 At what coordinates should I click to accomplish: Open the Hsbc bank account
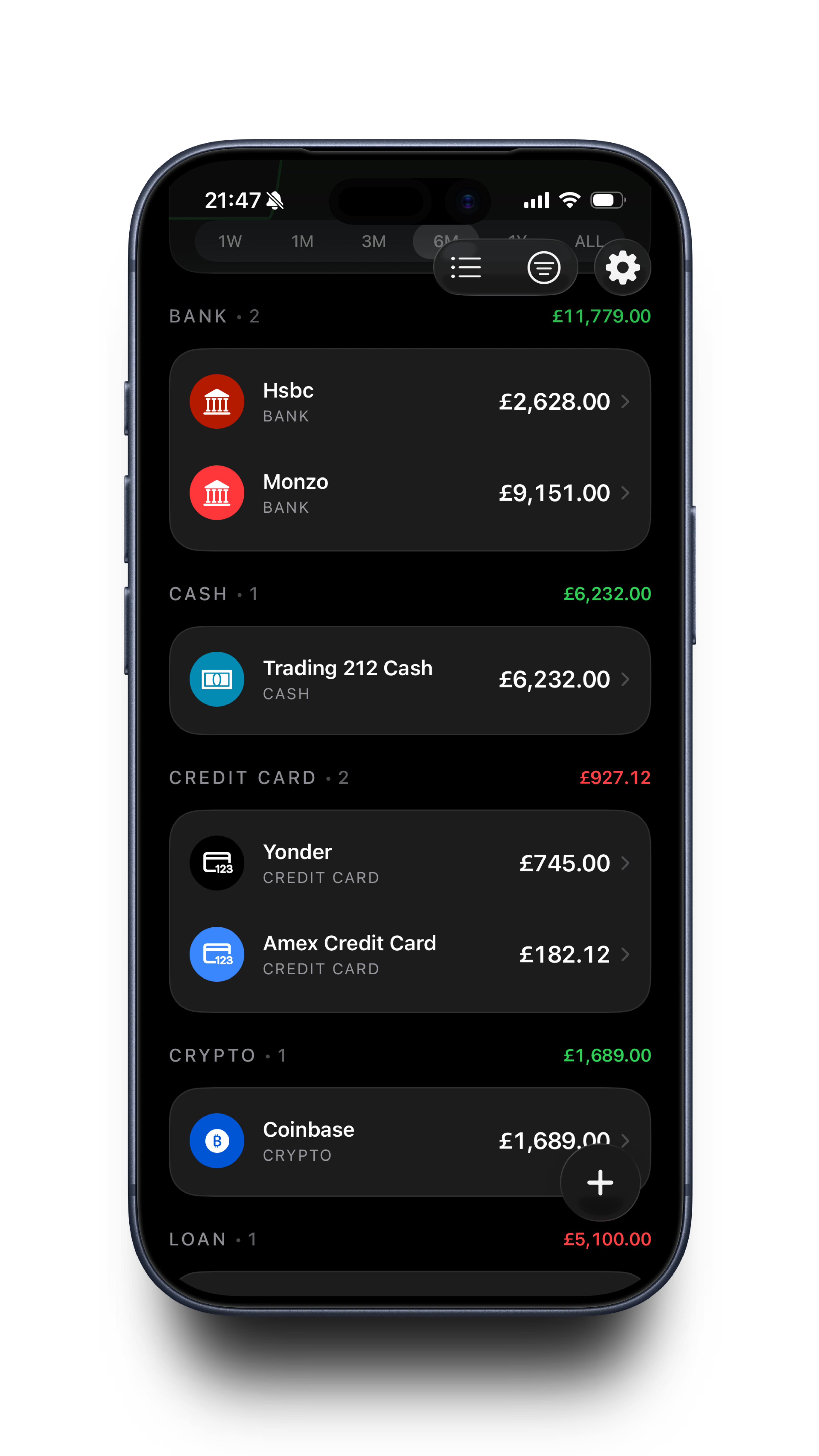pos(409,402)
